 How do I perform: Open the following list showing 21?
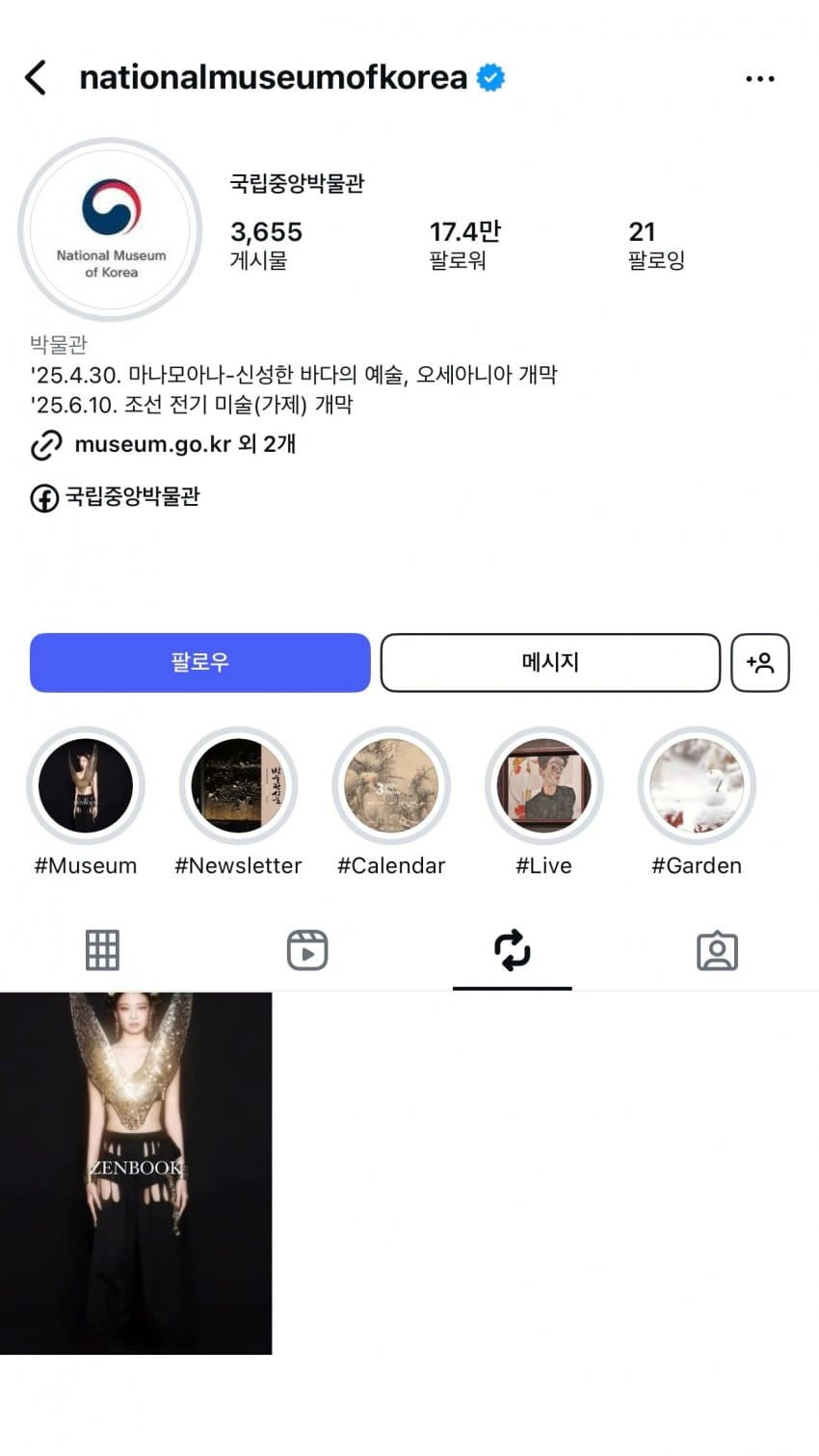click(656, 245)
